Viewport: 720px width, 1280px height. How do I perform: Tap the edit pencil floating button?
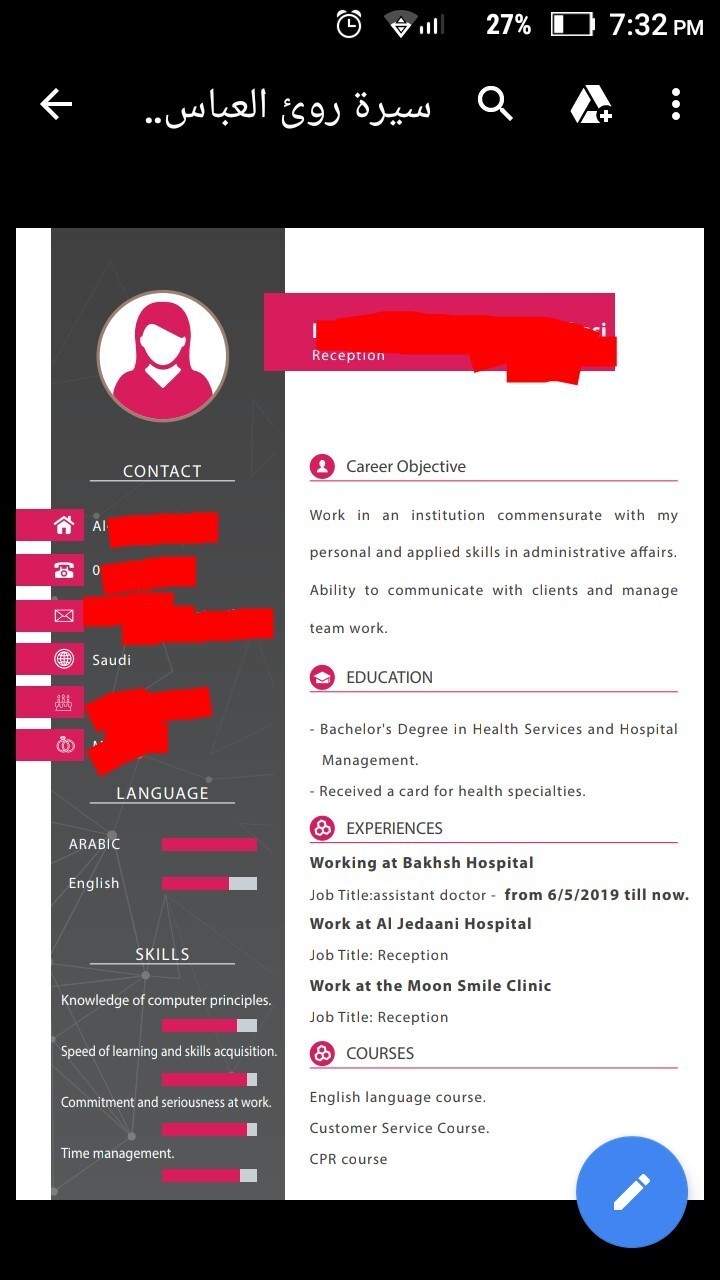[x=631, y=1192]
